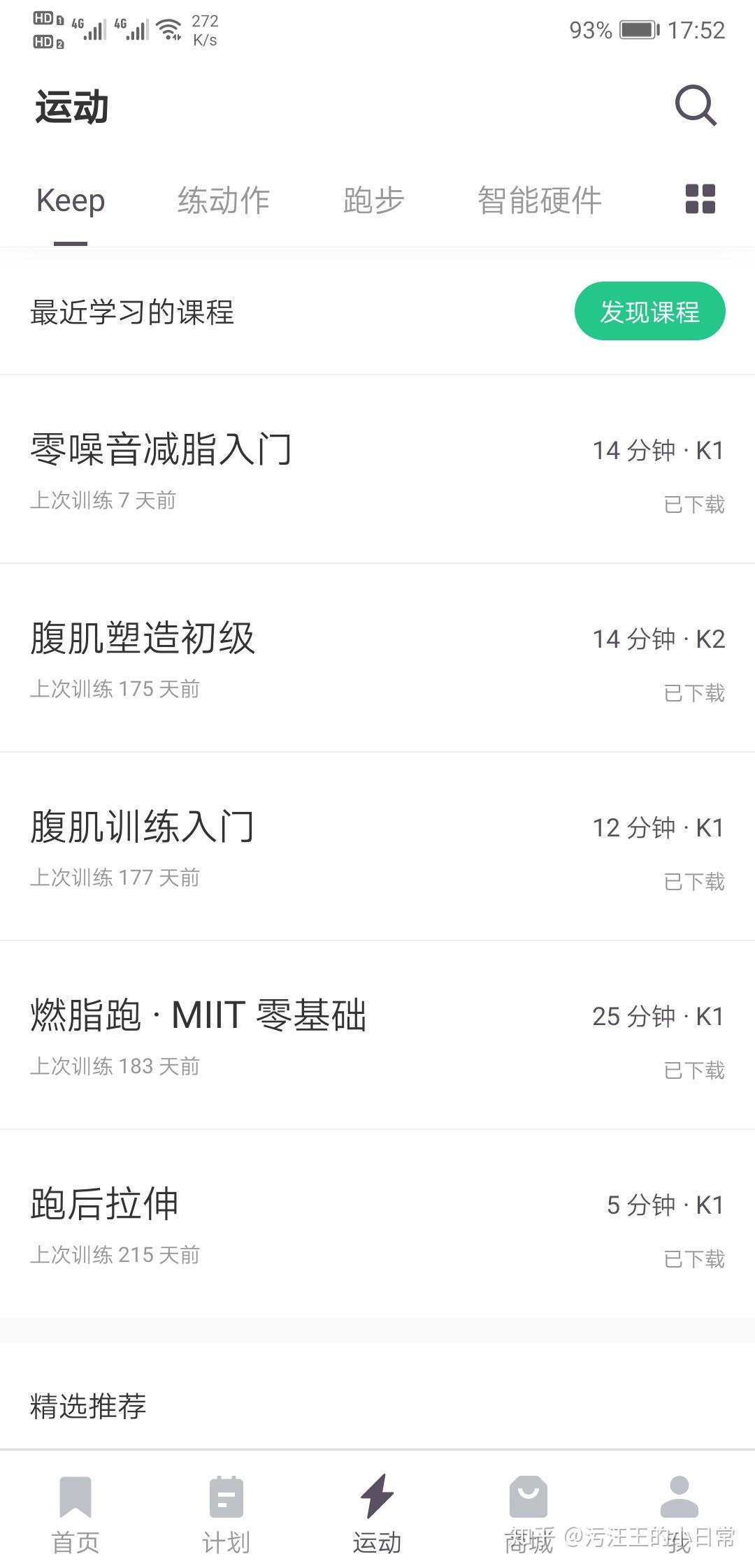The image size is (755, 1568).
Task: Switch to the 练动作 tab
Action: (224, 201)
